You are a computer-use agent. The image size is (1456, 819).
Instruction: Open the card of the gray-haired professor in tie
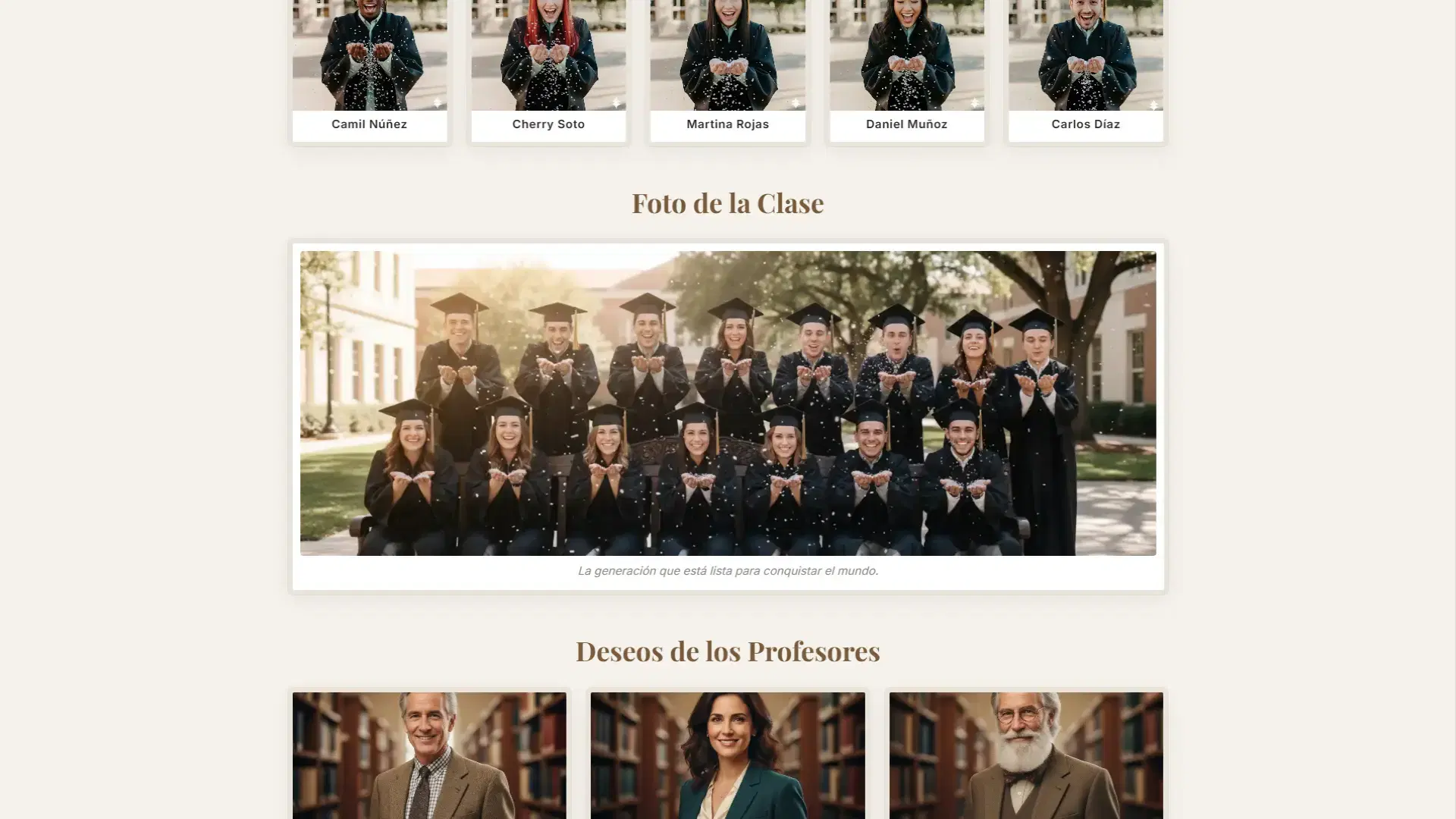tap(429, 755)
